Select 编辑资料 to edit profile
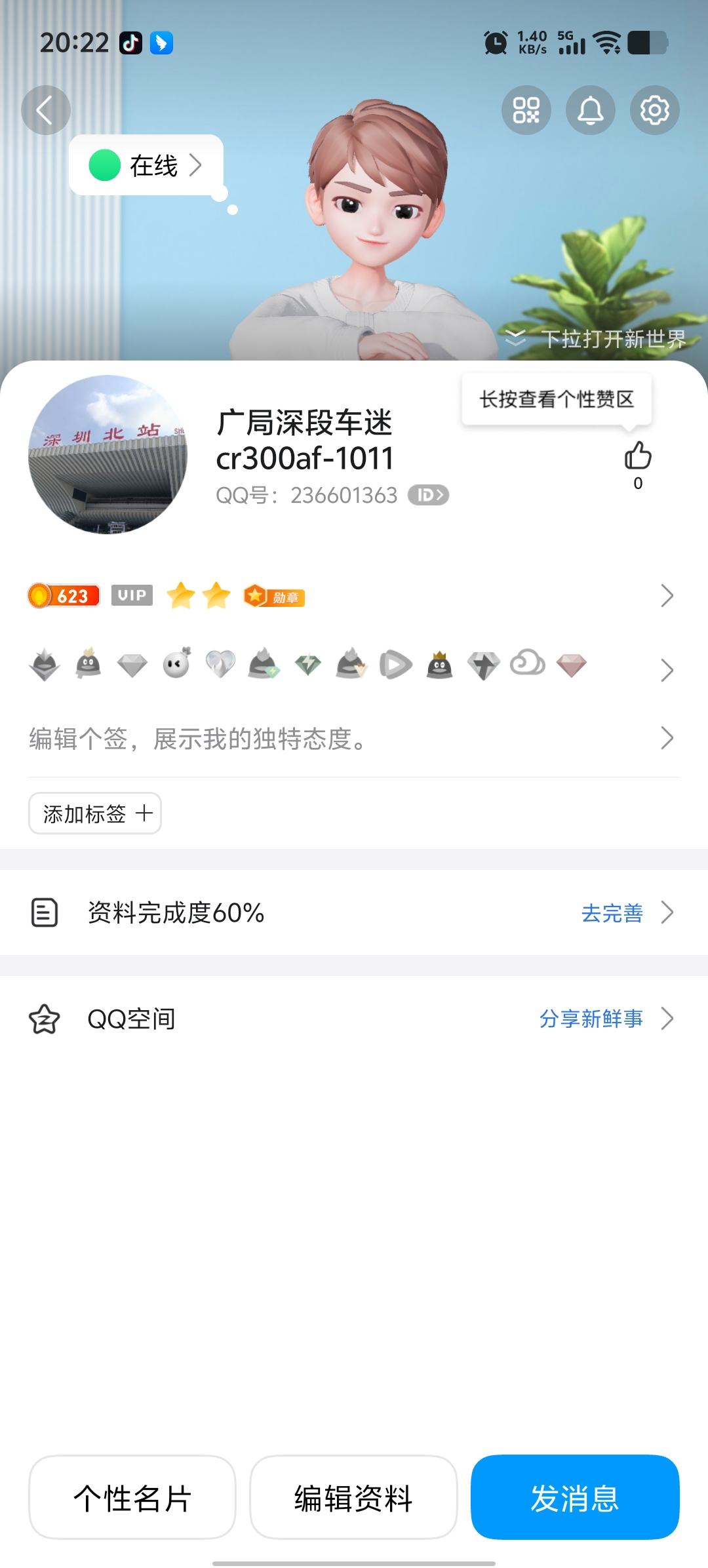The image size is (708, 1568). pos(353,1498)
